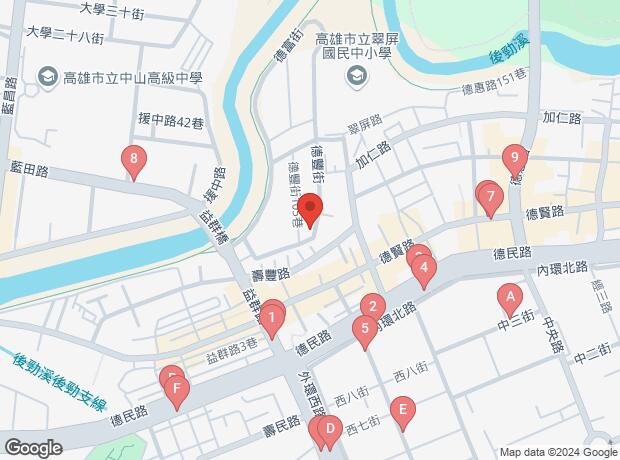Open map marker number 2
The height and width of the screenshot is (460, 620).
(x=373, y=307)
